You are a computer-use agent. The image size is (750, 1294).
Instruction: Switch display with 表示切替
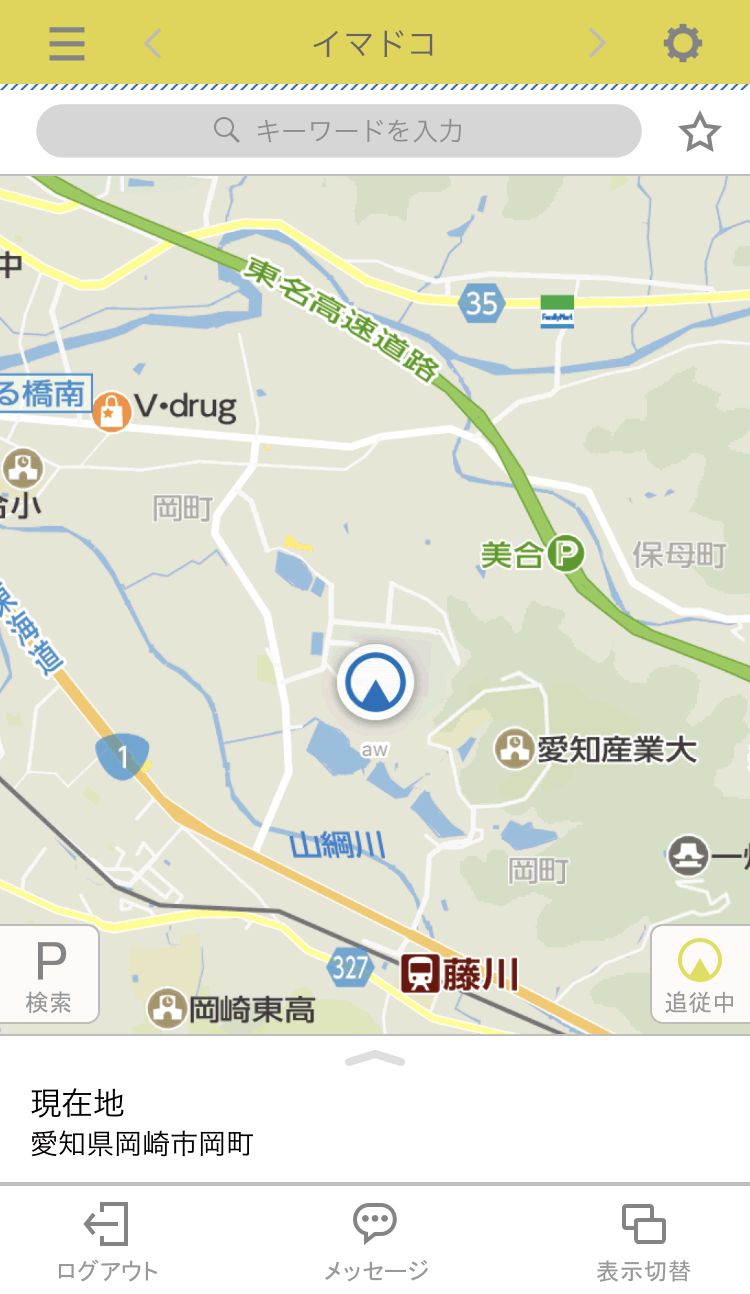point(643,1243)
